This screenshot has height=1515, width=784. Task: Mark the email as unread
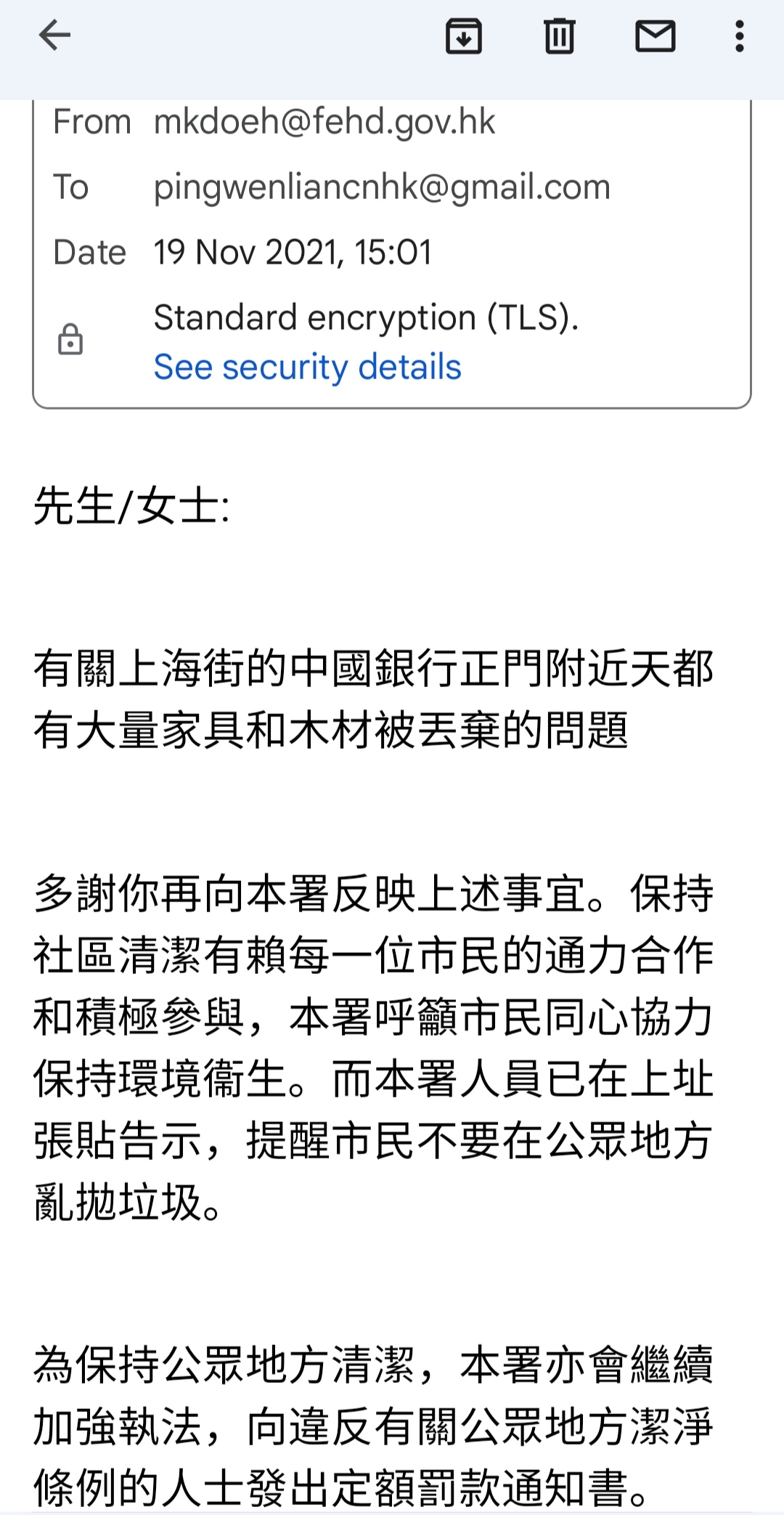(x=656, y=36)
